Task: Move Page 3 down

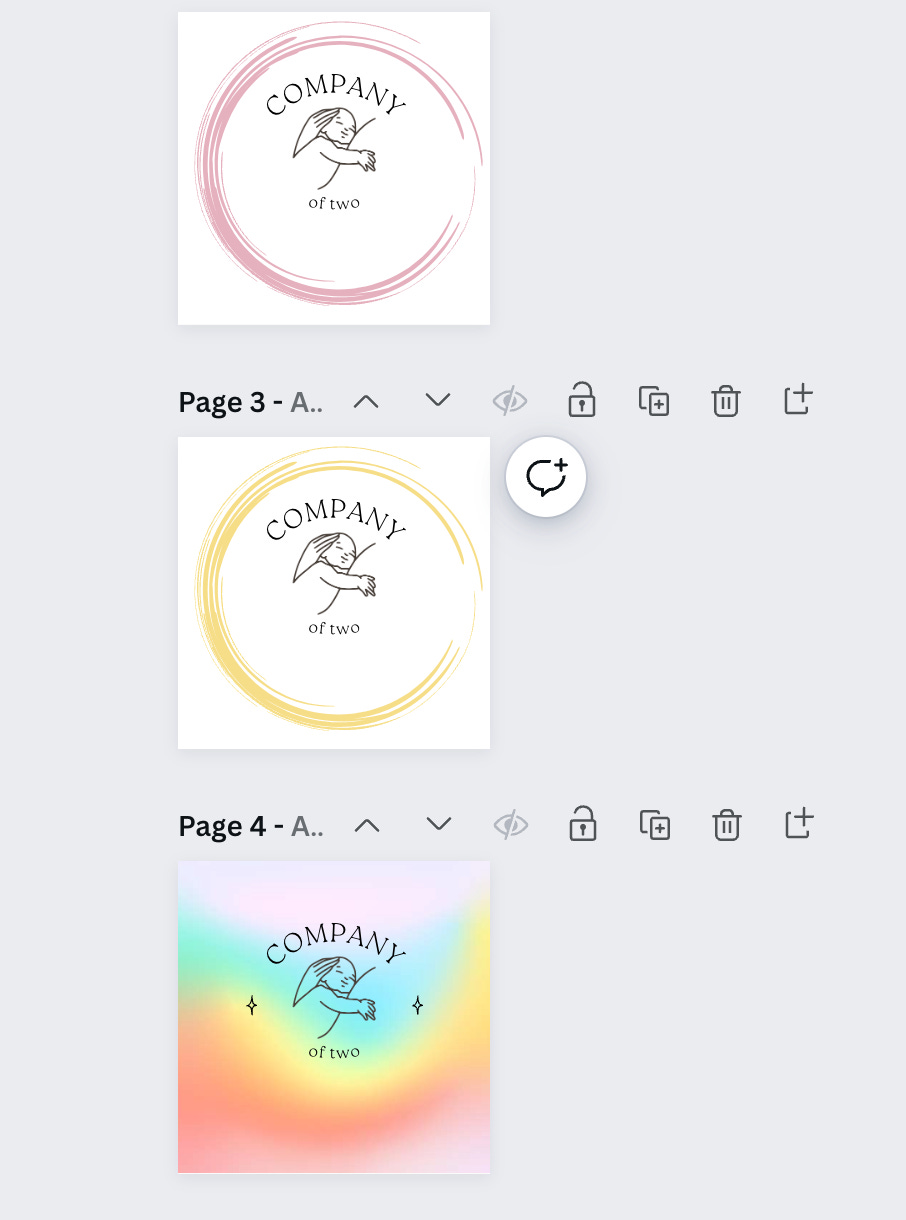Action: pos(438,401)
